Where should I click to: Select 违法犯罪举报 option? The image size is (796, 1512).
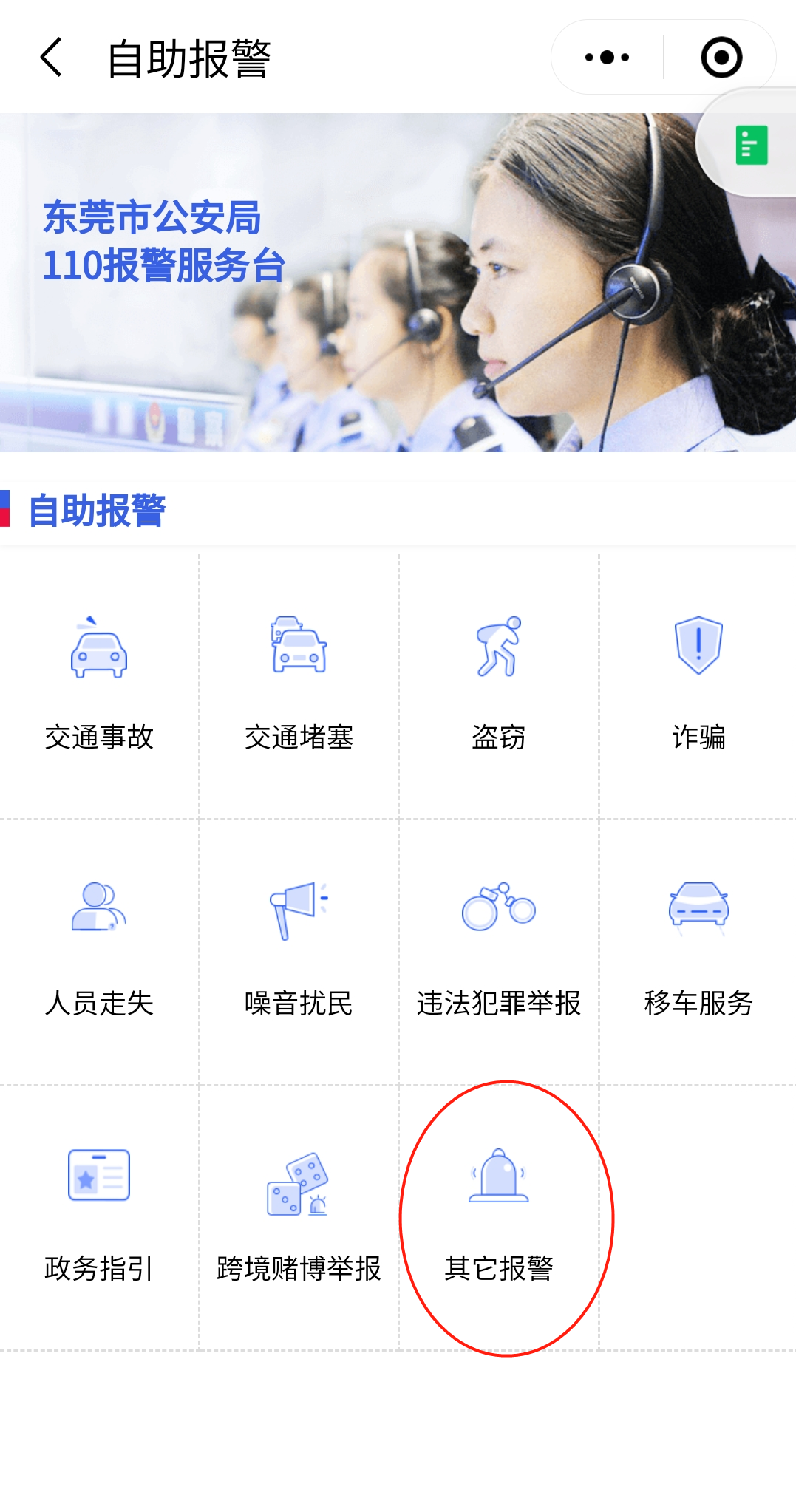coord(499,950)
